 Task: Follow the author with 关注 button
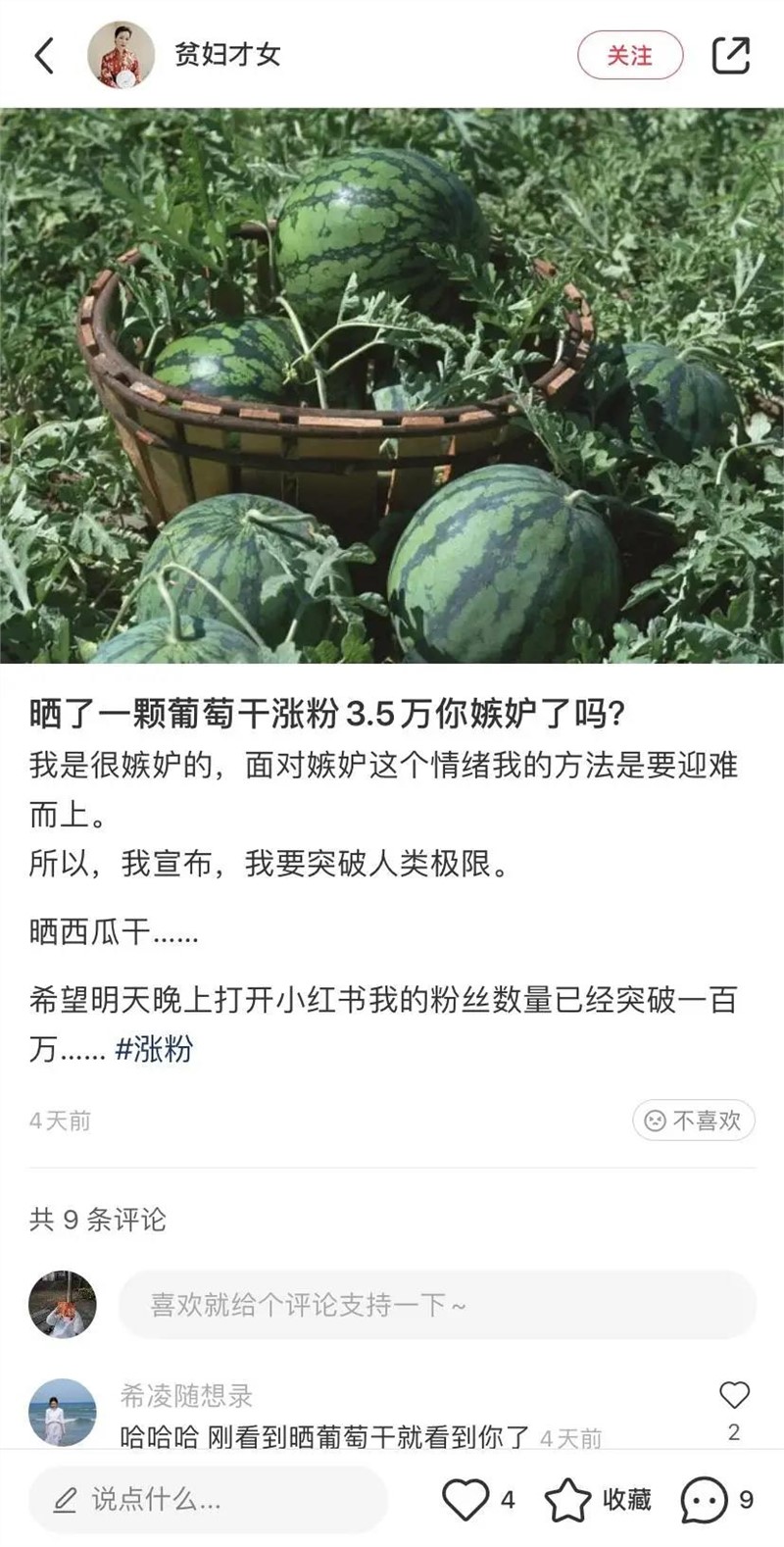(x=629, y=55)
